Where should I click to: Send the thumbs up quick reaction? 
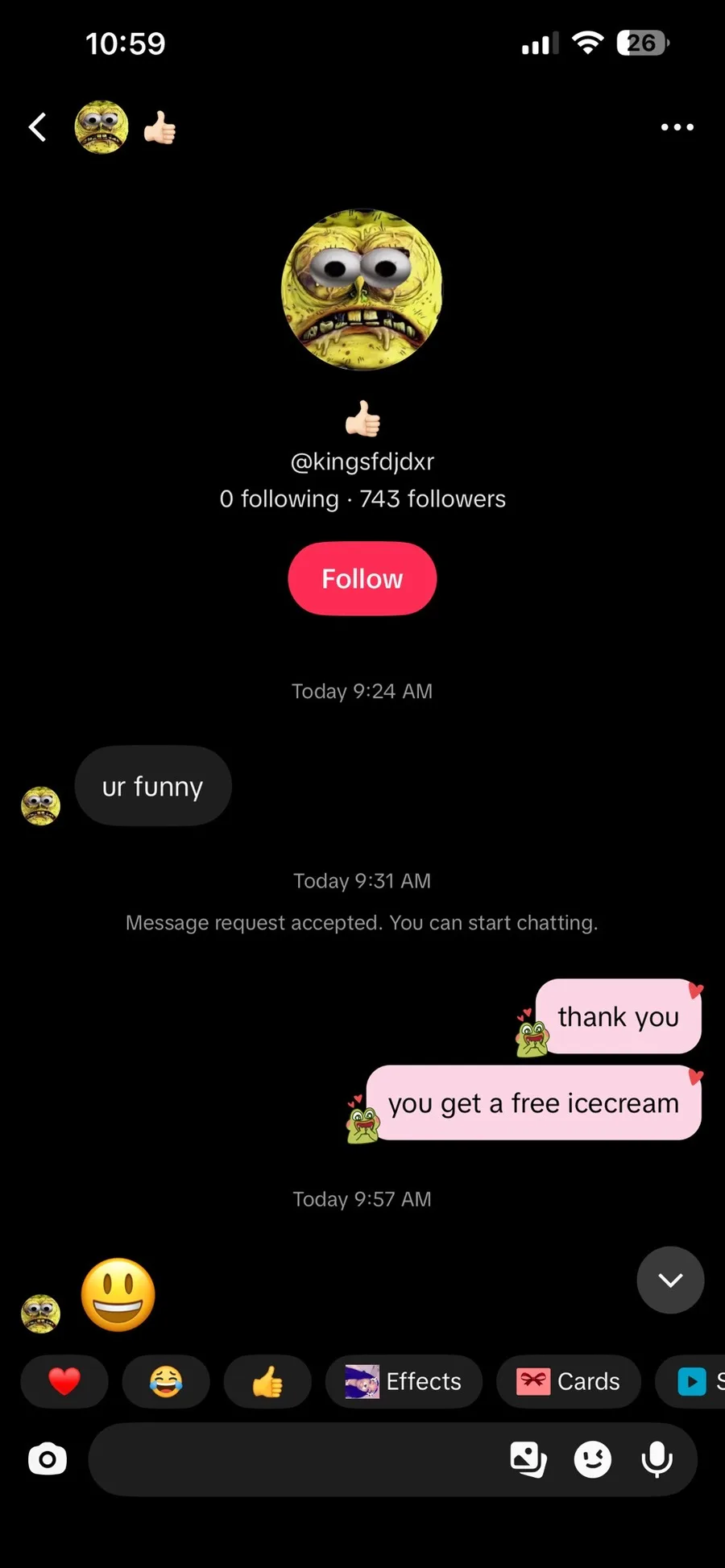[267, 1381]
